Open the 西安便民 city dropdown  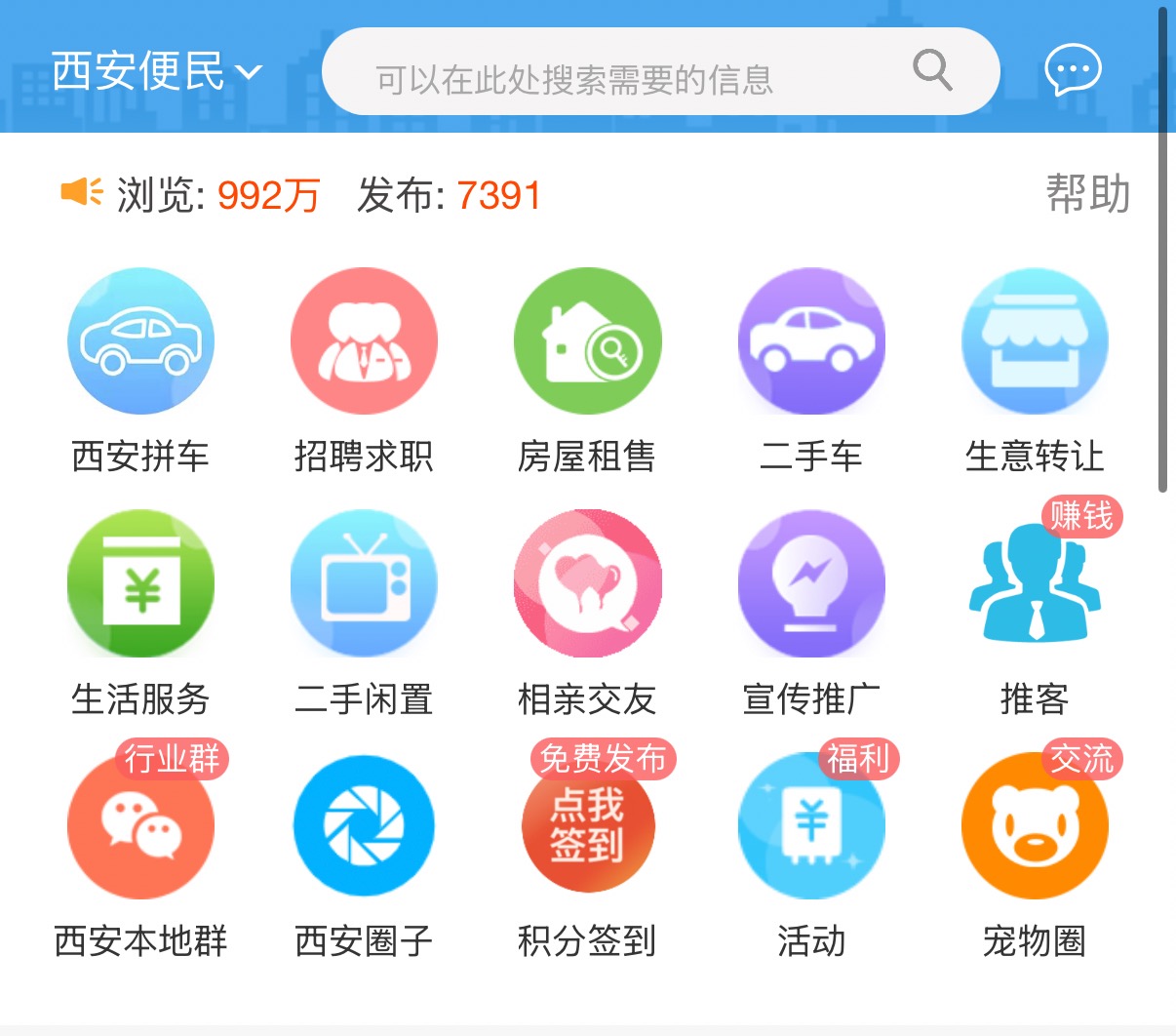coord(157,72)
